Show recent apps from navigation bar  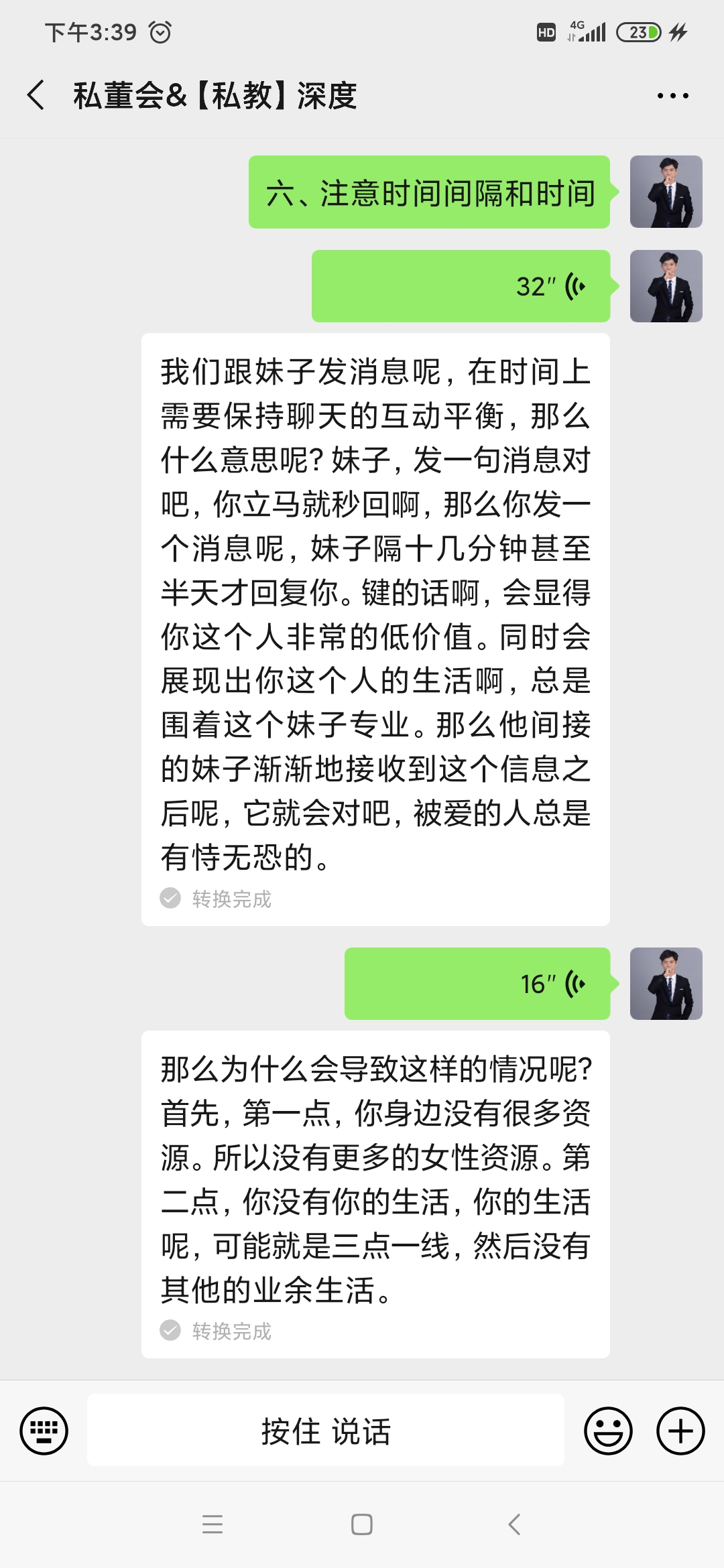[213, 1524]
